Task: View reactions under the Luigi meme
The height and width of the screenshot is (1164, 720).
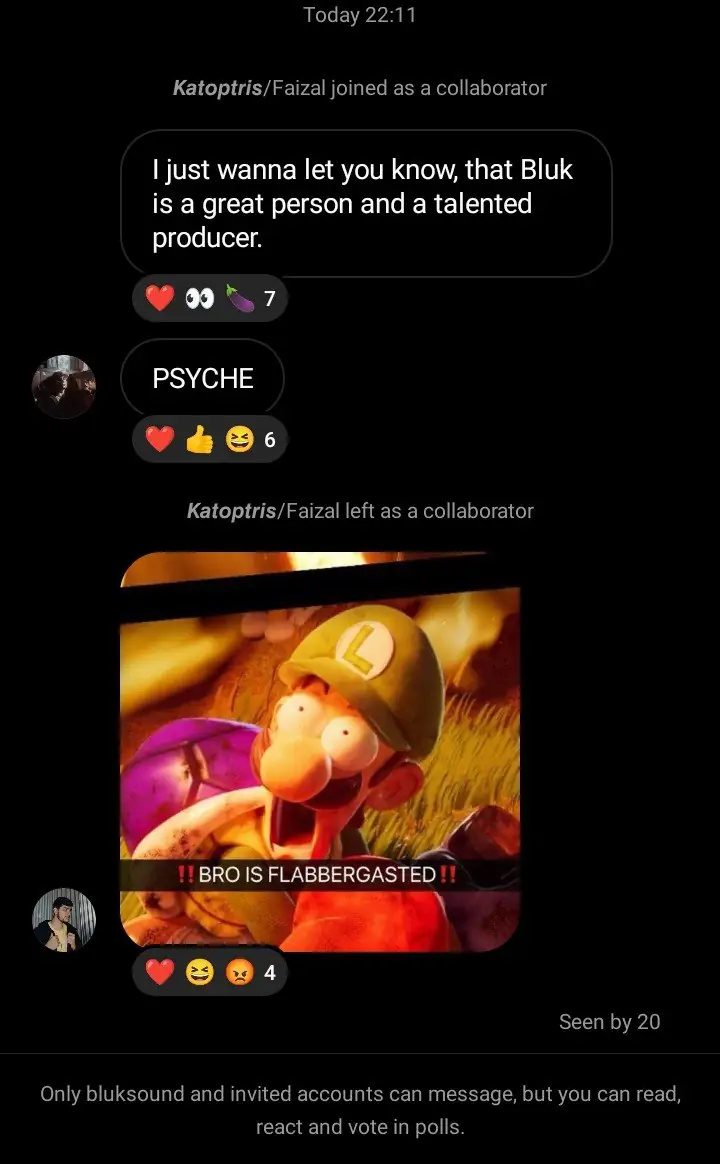Action: [x=209, y=972]
